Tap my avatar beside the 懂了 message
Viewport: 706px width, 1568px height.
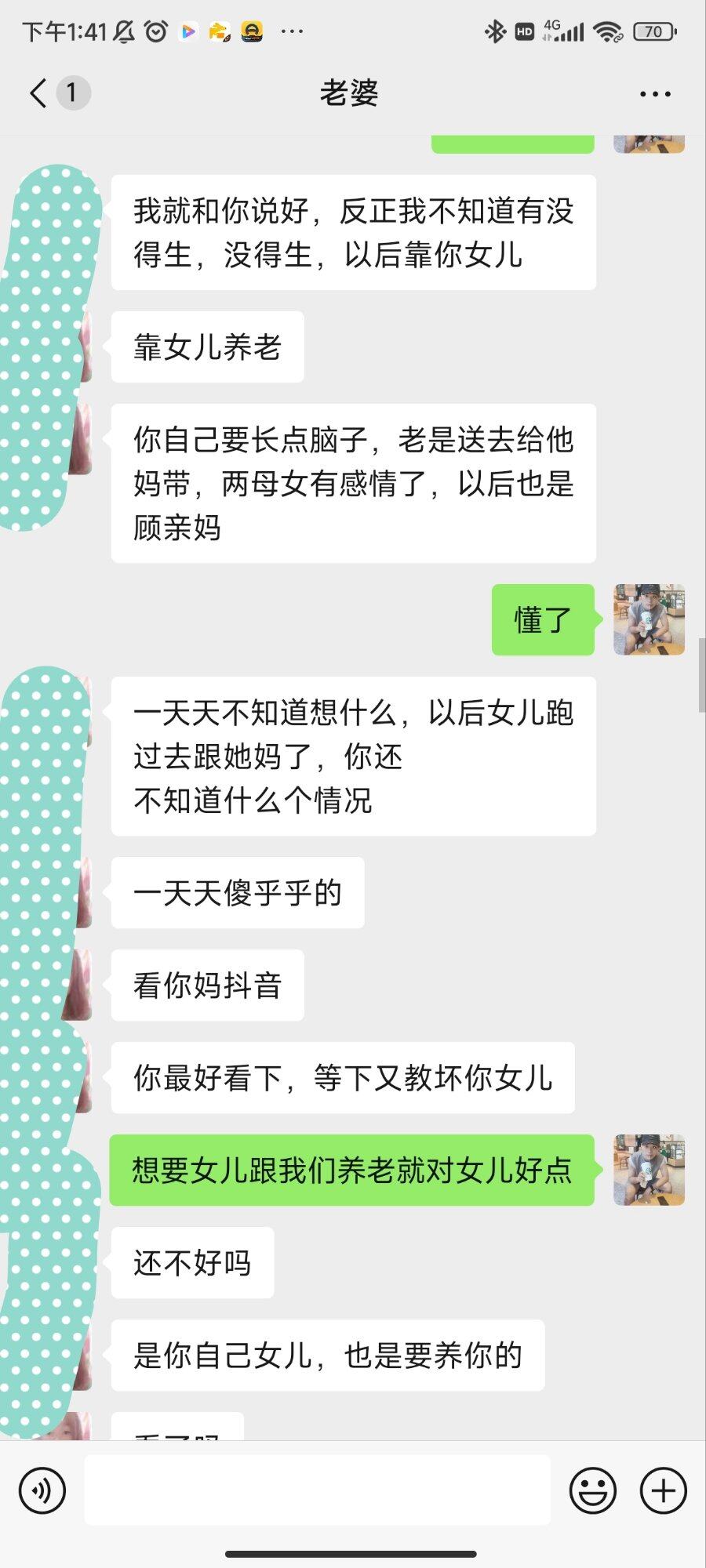tap(649, 619)
